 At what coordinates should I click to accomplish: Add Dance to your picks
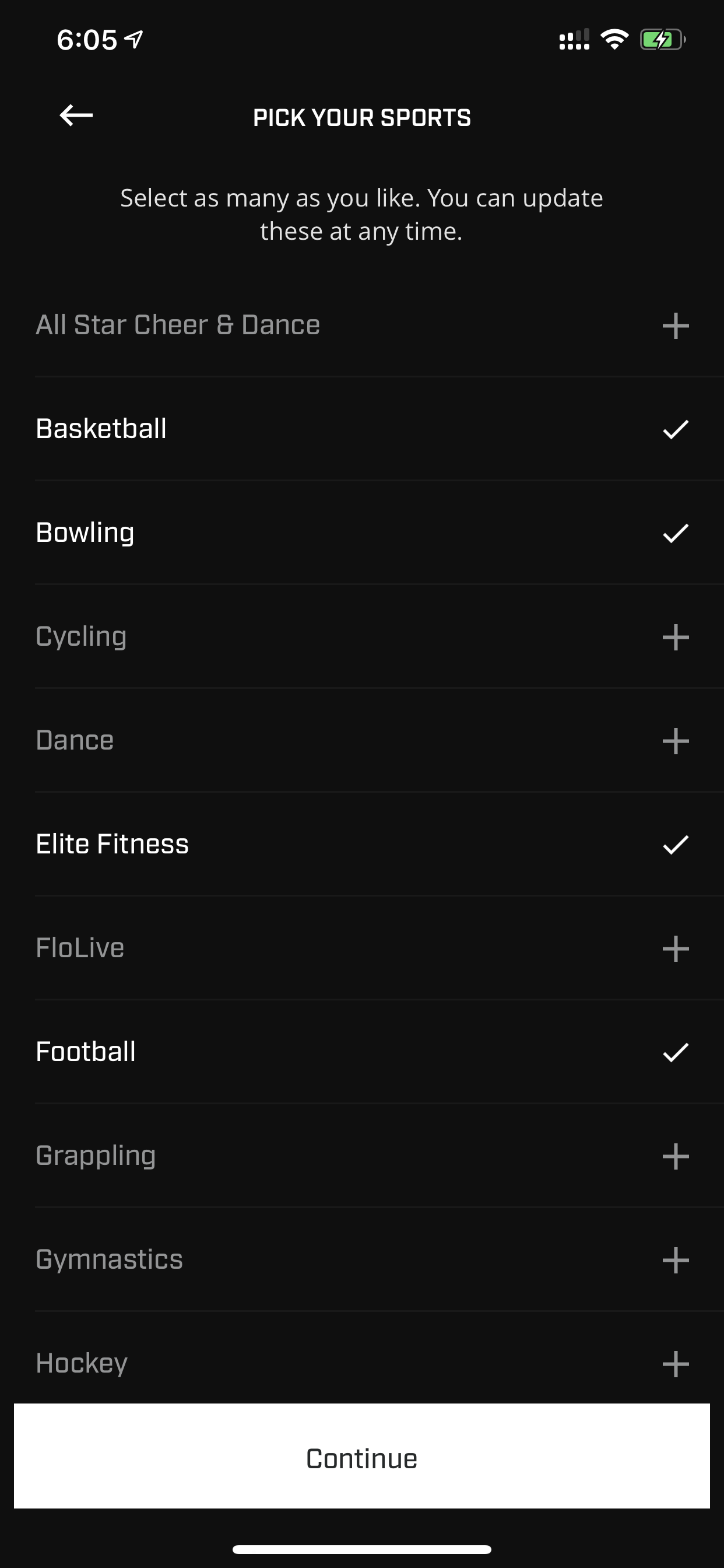(x=362, y=741)
